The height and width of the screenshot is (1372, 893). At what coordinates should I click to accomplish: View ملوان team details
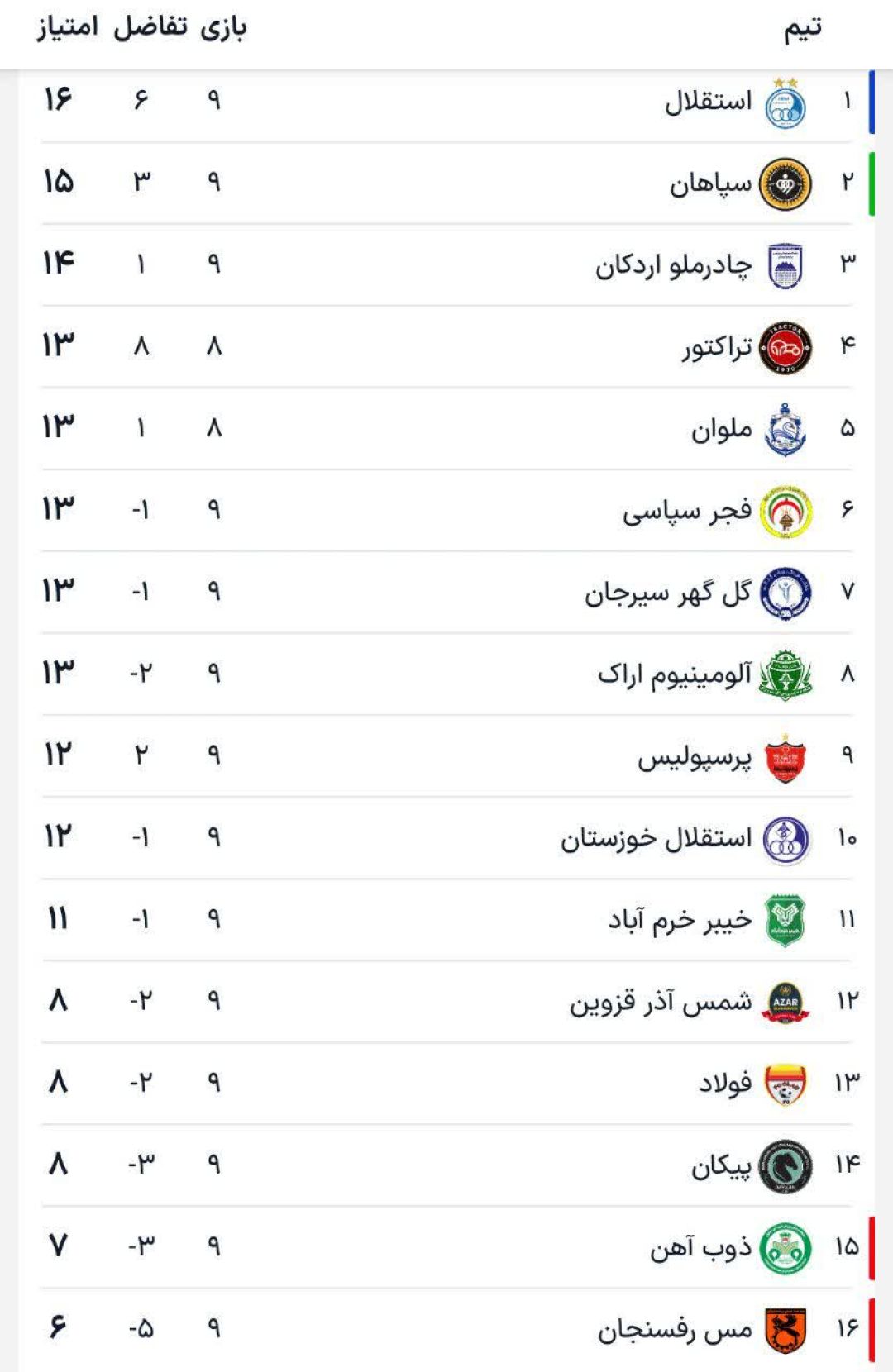click(x=446, y=428)
